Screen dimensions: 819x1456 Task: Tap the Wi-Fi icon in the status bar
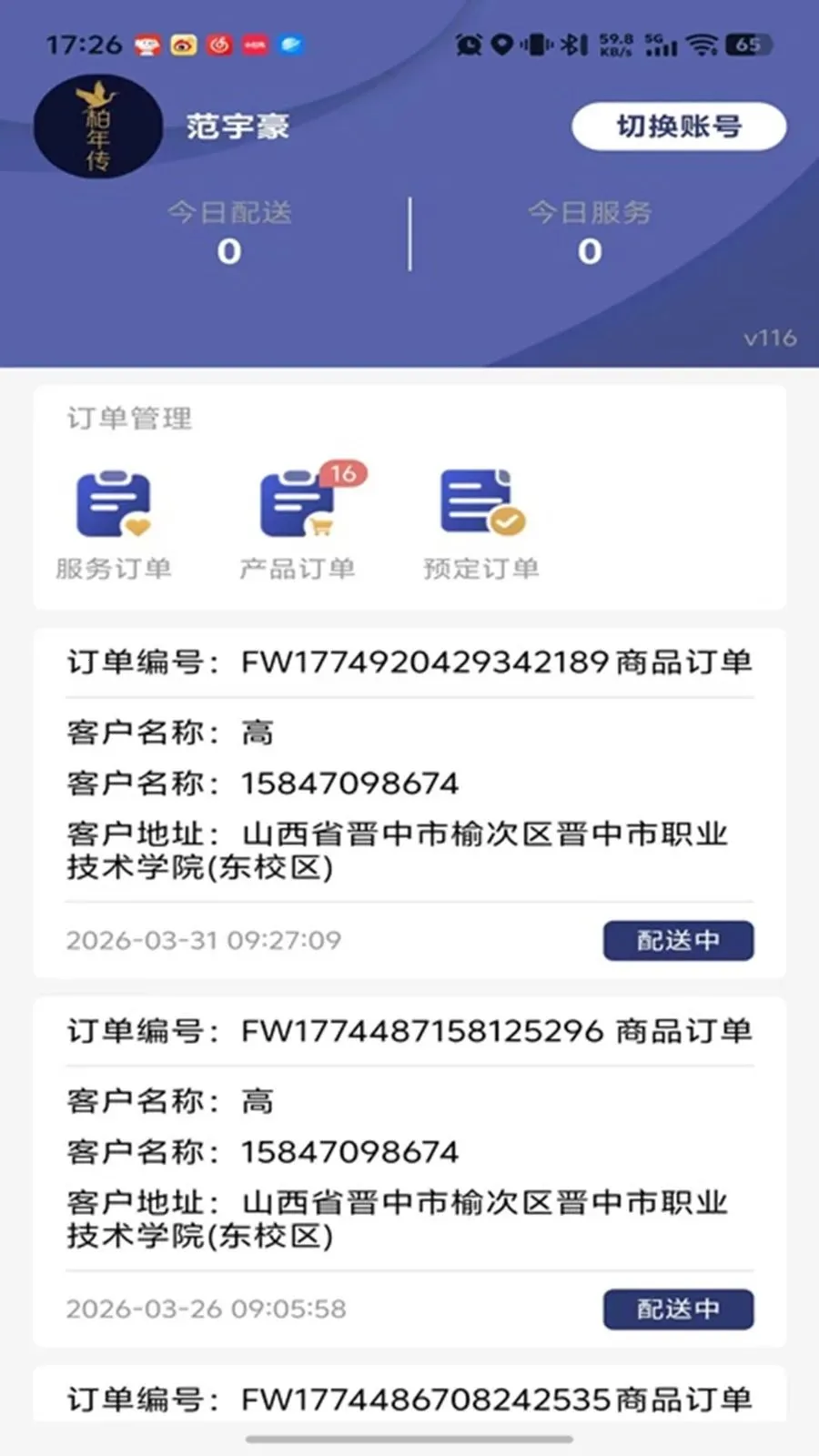tap(703, 44)
